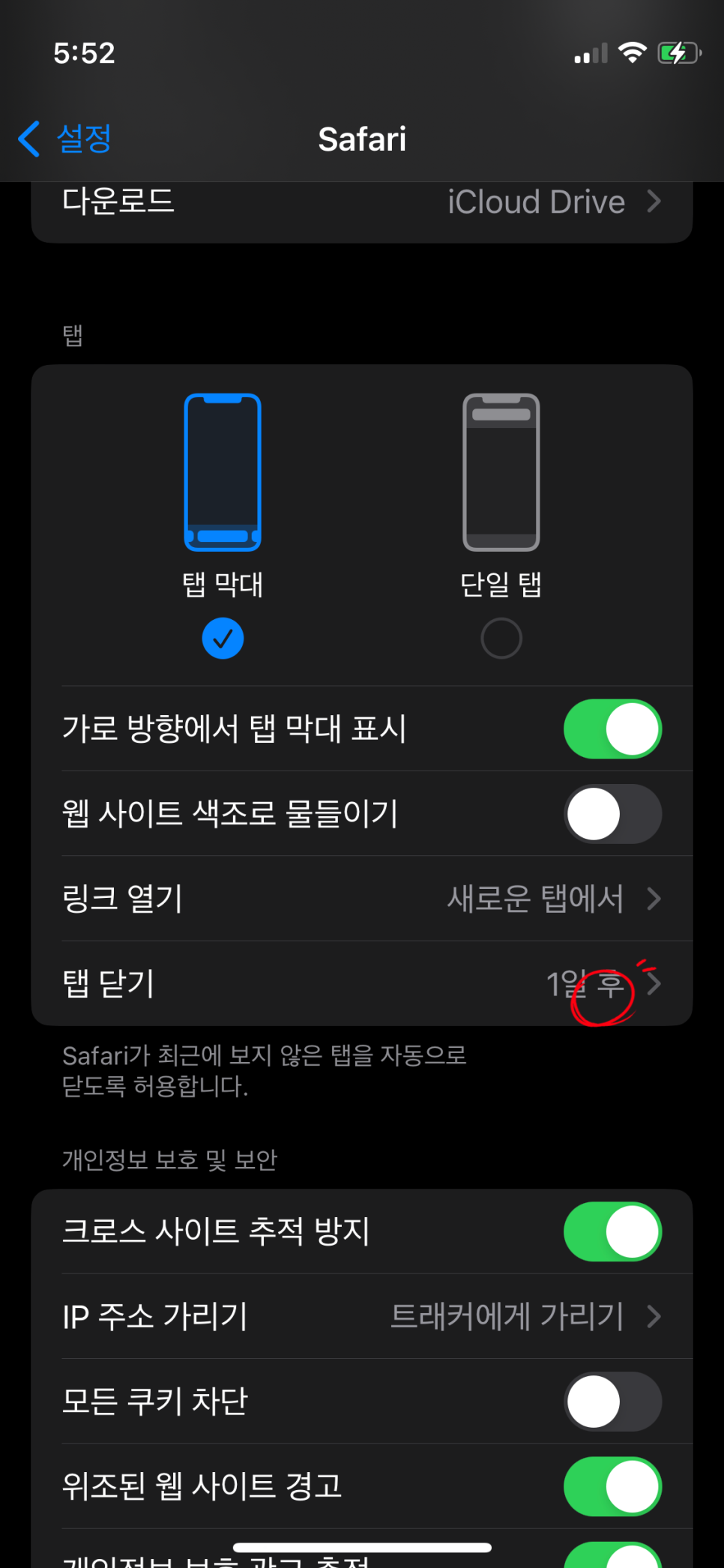724x1568 pixels.
Task: Select the 단일 탭 layout
Action: coord(501,526)
